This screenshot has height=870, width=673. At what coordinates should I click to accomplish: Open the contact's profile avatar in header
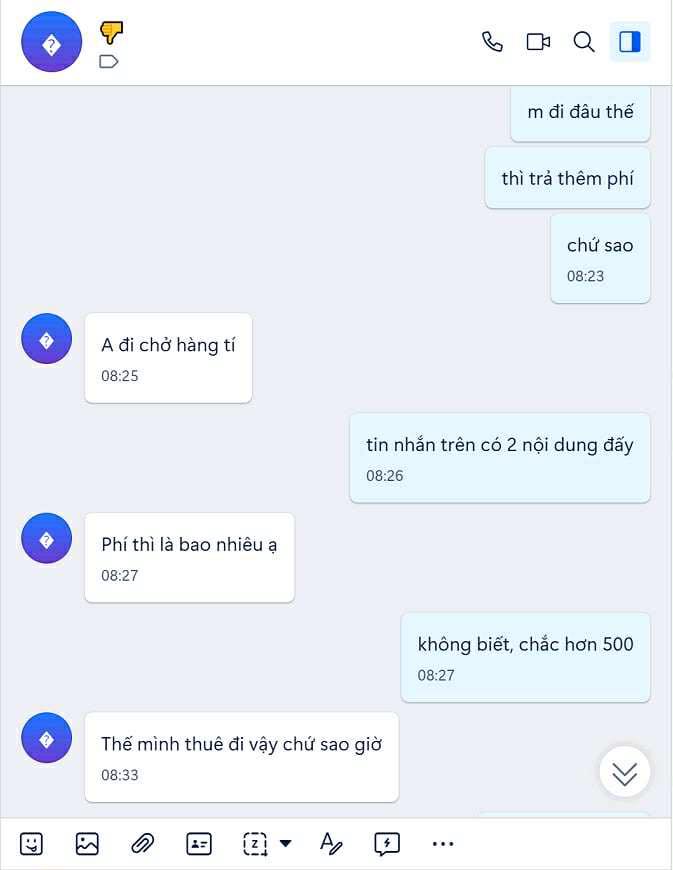[x=51, y=42]
